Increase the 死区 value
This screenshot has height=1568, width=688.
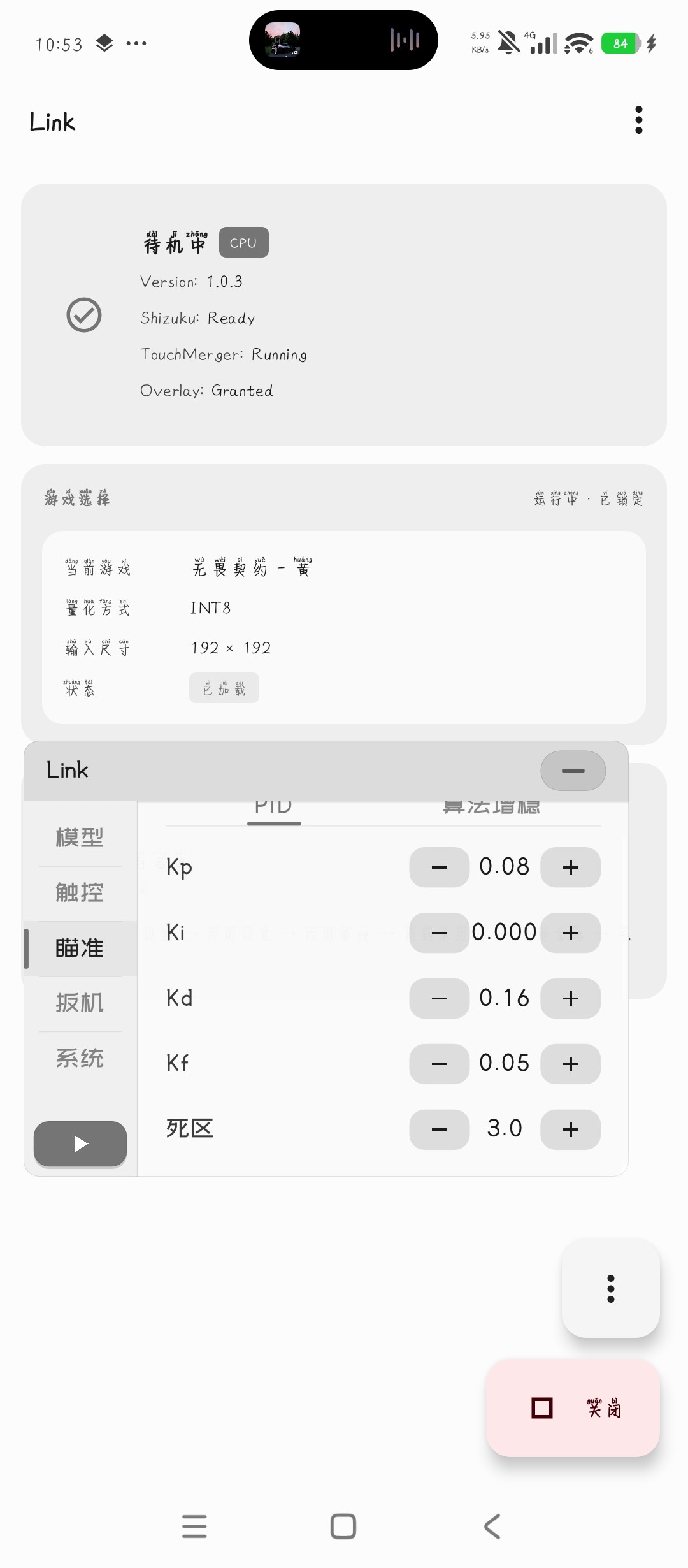pyautogui.click(x=570, y=1129)
